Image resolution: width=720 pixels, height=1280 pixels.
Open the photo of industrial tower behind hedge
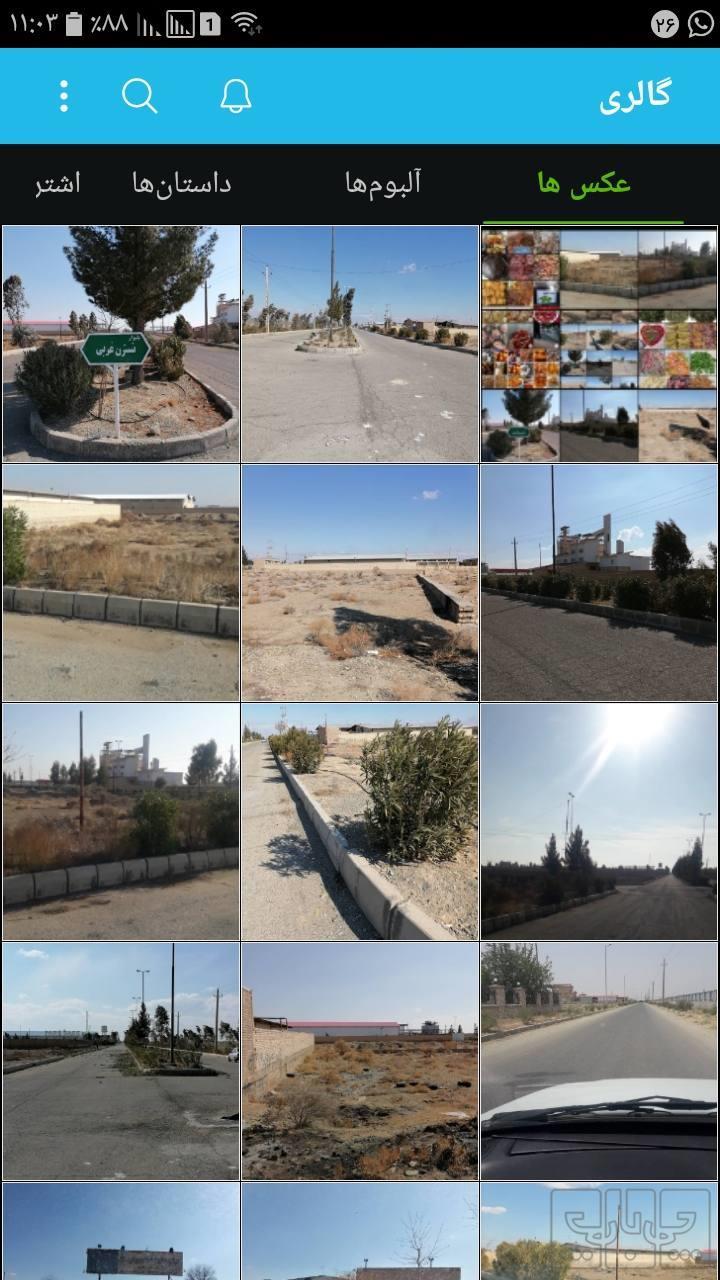(x=599, y=582)
